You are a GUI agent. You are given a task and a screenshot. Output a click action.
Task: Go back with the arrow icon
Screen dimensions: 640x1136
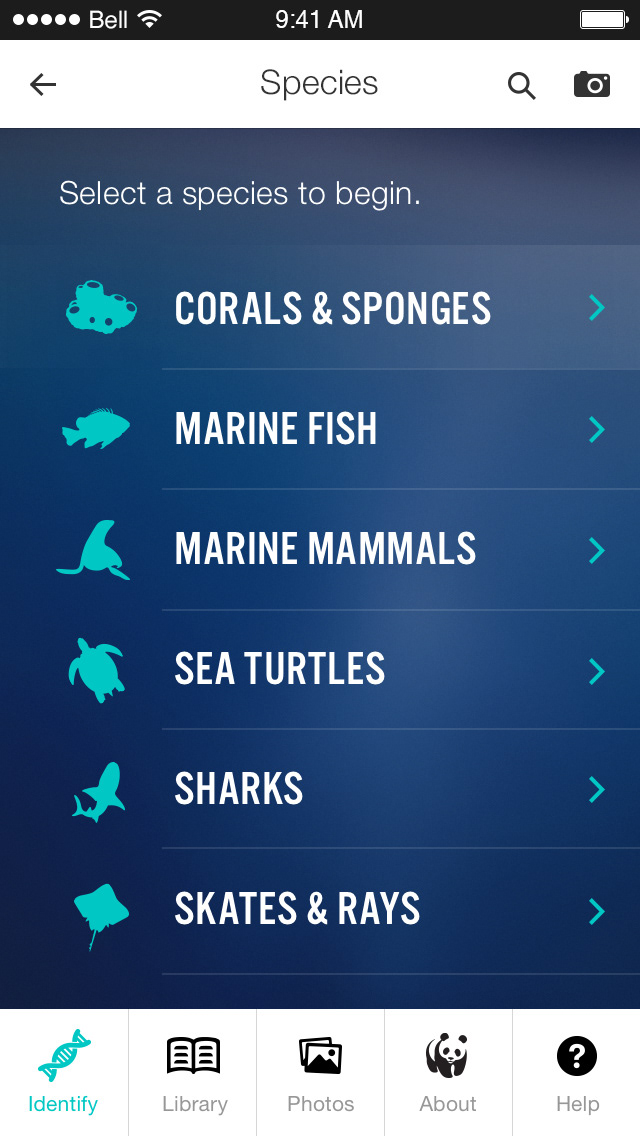tap(43, 85)
